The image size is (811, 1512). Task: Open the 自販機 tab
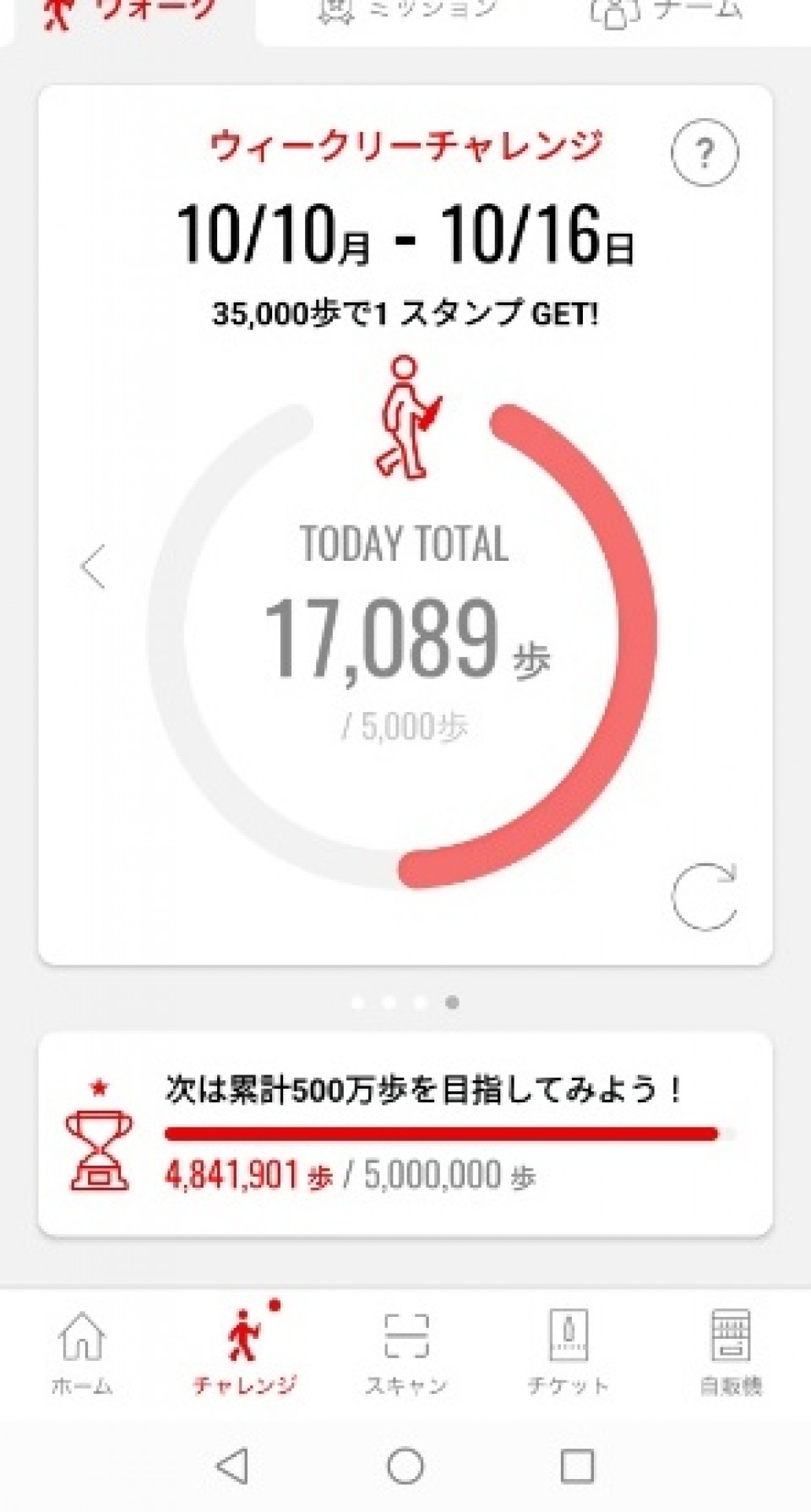[x=730, y=1352]
